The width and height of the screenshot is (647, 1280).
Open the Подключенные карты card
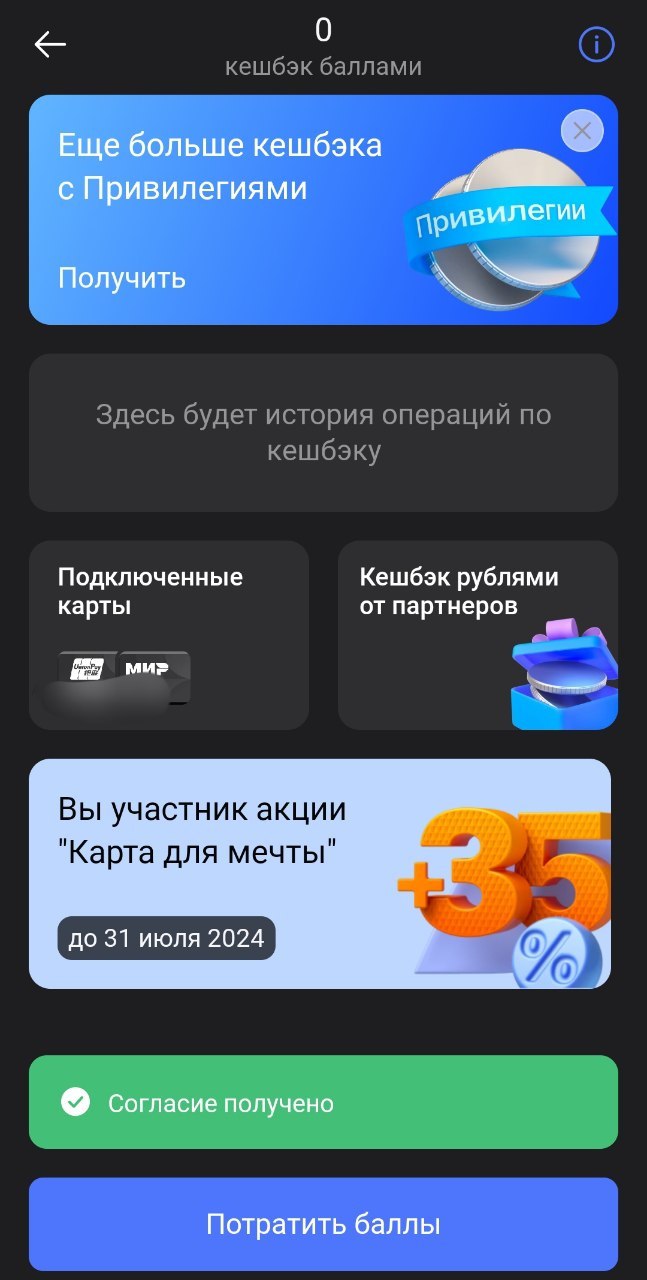[x=168, y=634]
